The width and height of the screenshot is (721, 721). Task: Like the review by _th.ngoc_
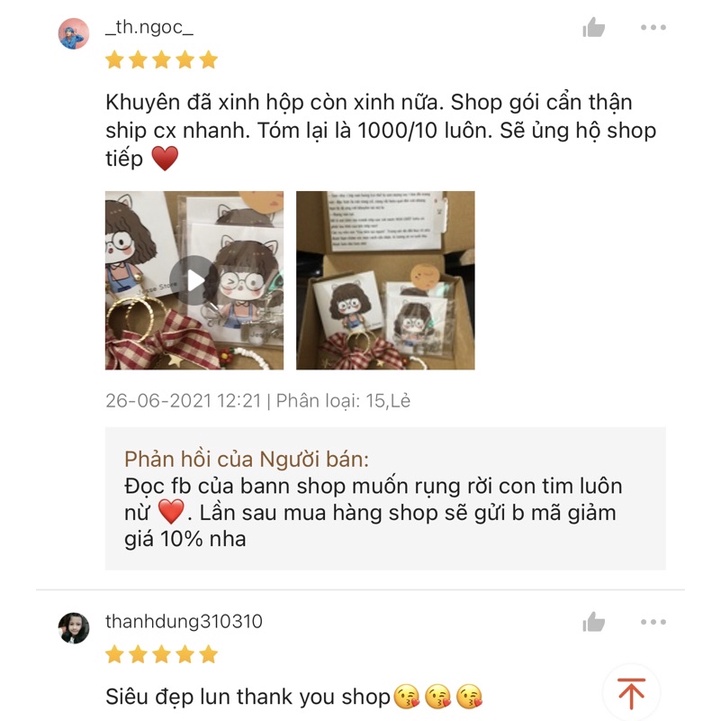coord(594,28)
